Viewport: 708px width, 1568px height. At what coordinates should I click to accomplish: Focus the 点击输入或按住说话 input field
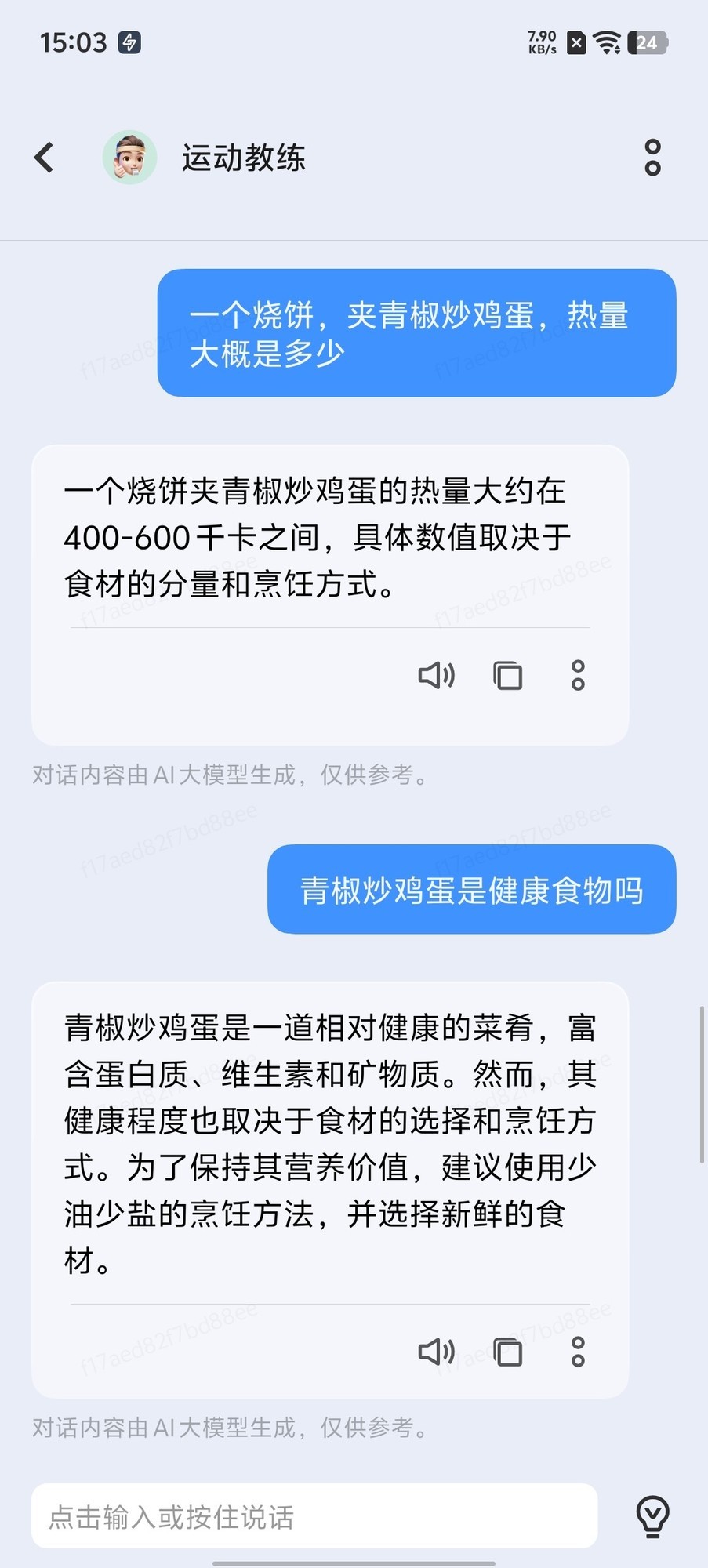tap(314, 1516)
